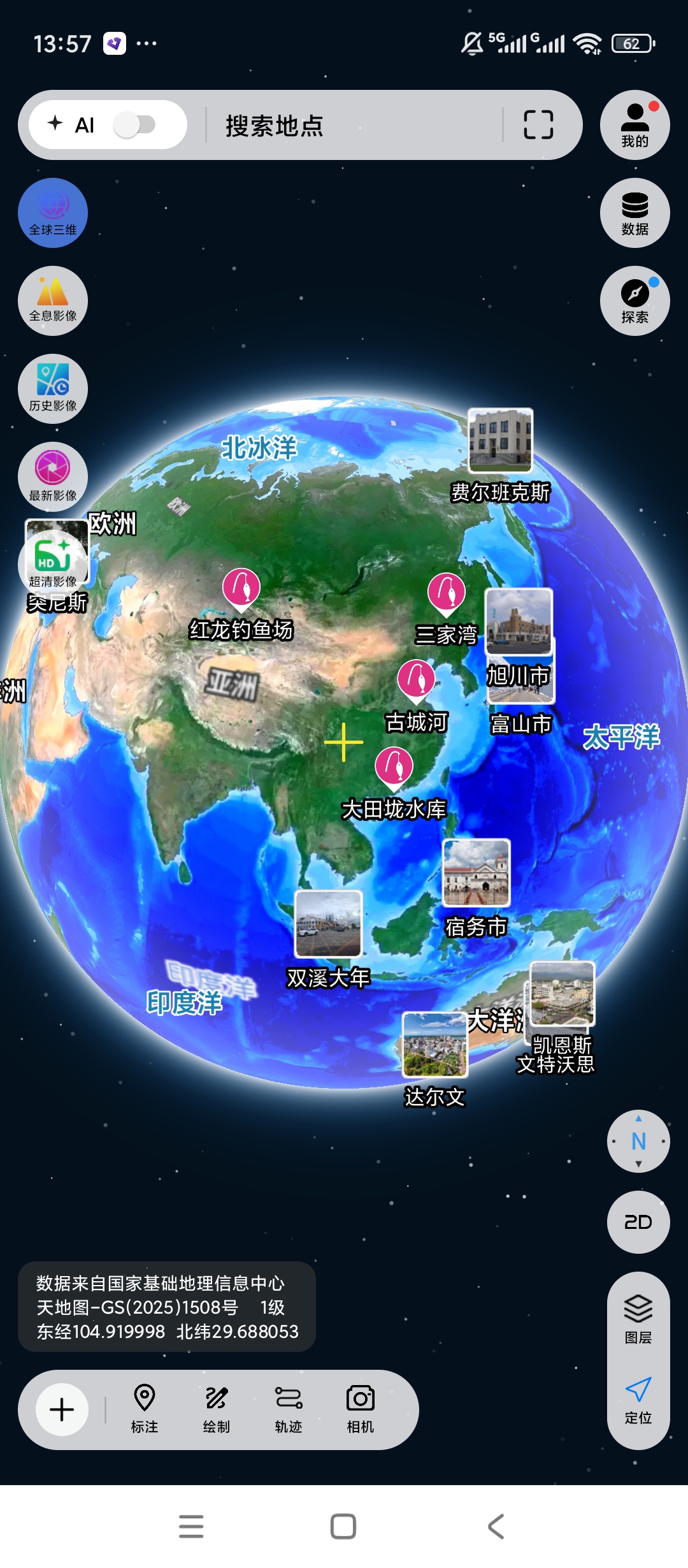Open the 探索 explore button
The width and height of the screenshot is (688, 1568).
tap(635, 301)
